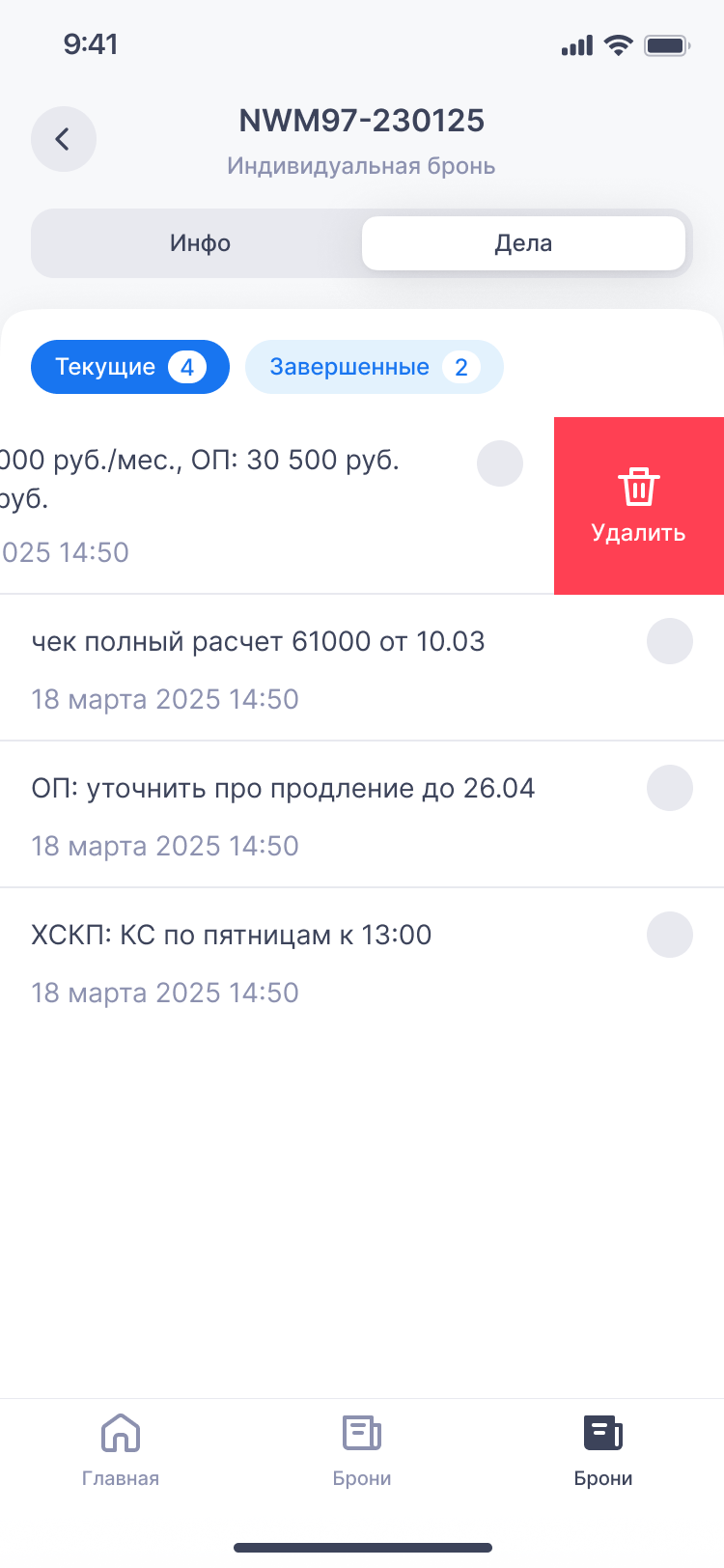
Task: Mark ХСКП: КС по пятницам task done
Action: point(670,935)
